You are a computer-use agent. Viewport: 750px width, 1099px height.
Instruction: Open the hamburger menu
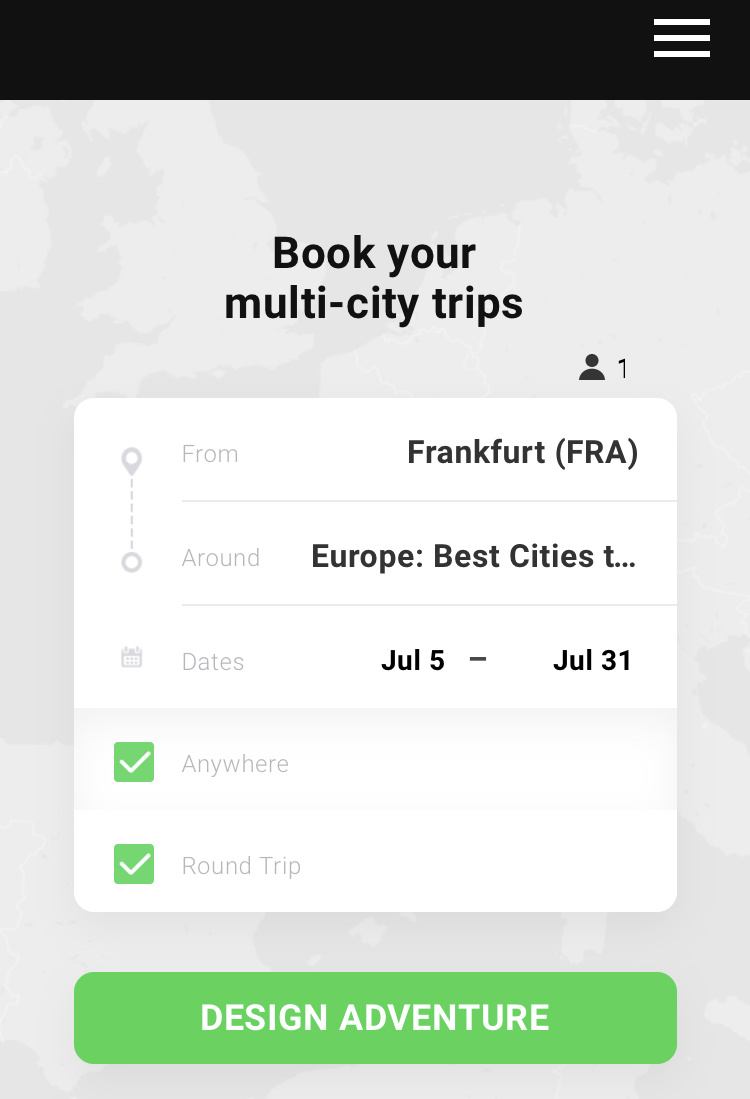point(682,38)
